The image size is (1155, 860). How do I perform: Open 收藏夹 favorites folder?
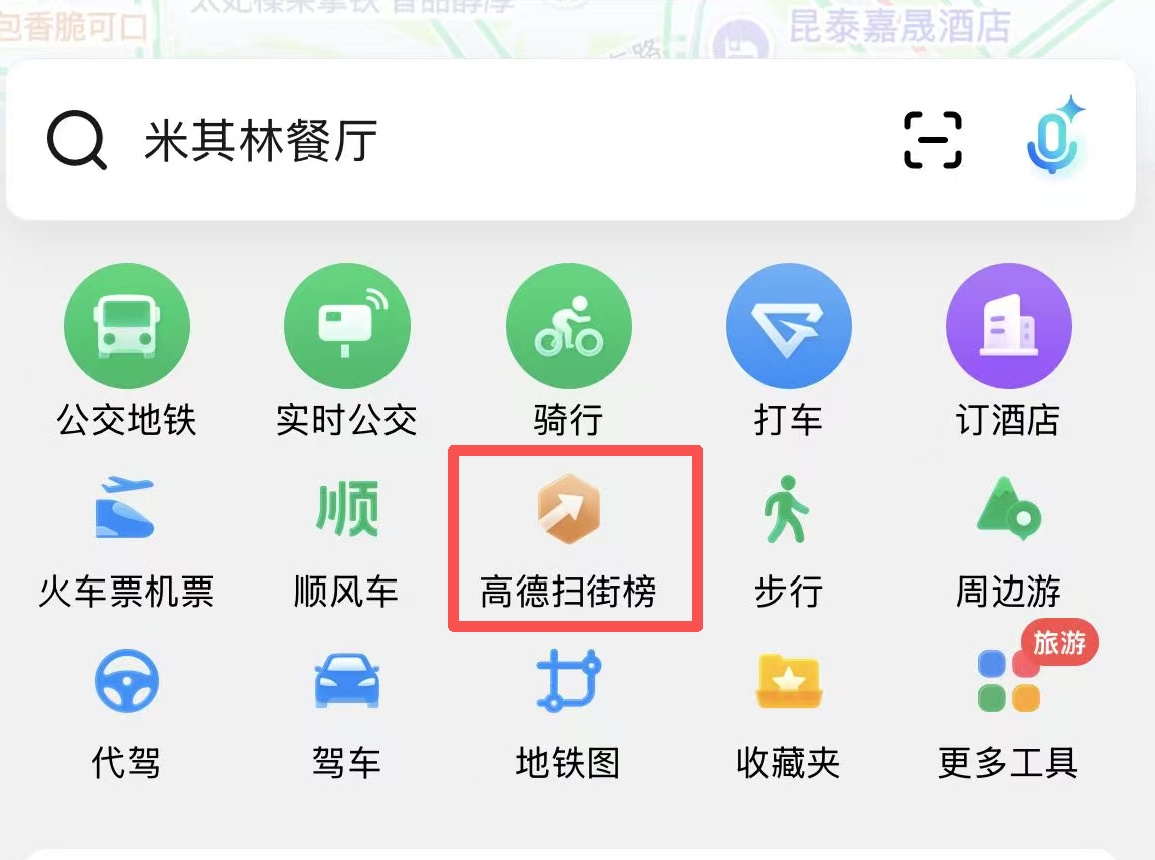[x=788, y=714]
